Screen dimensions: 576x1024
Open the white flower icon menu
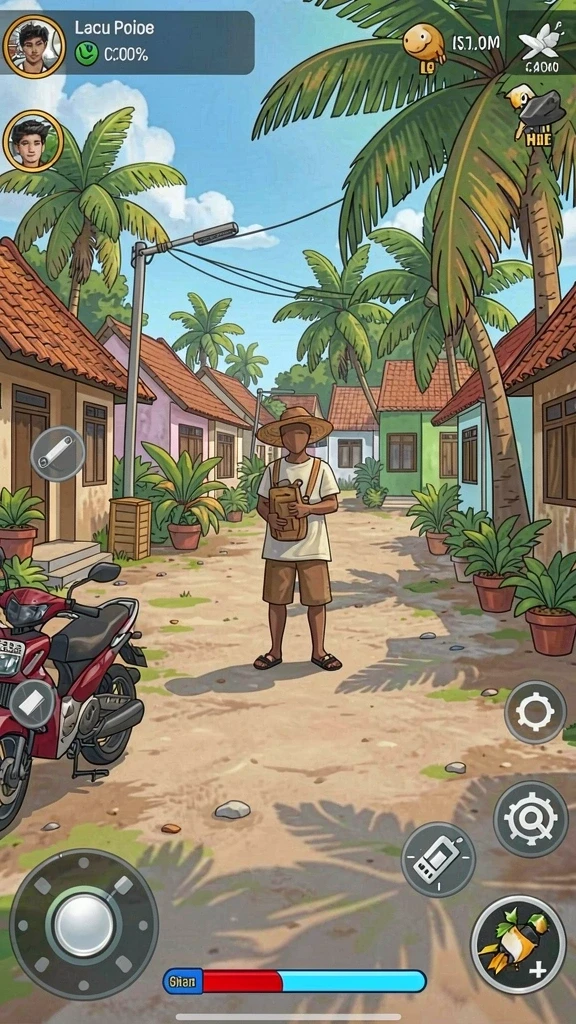[539, 42]
